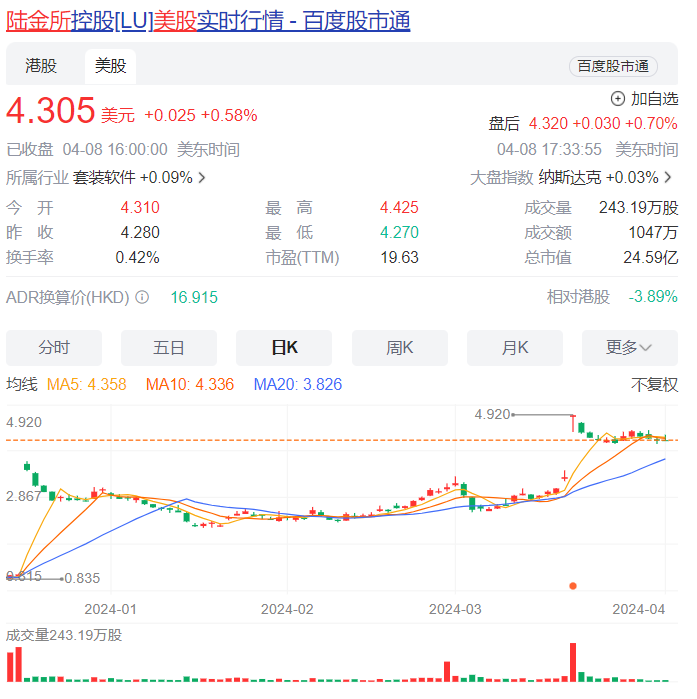Select the 日K chart
Image resolution: width=697 pixels, height=699 pixels.
tap(284, 348)
